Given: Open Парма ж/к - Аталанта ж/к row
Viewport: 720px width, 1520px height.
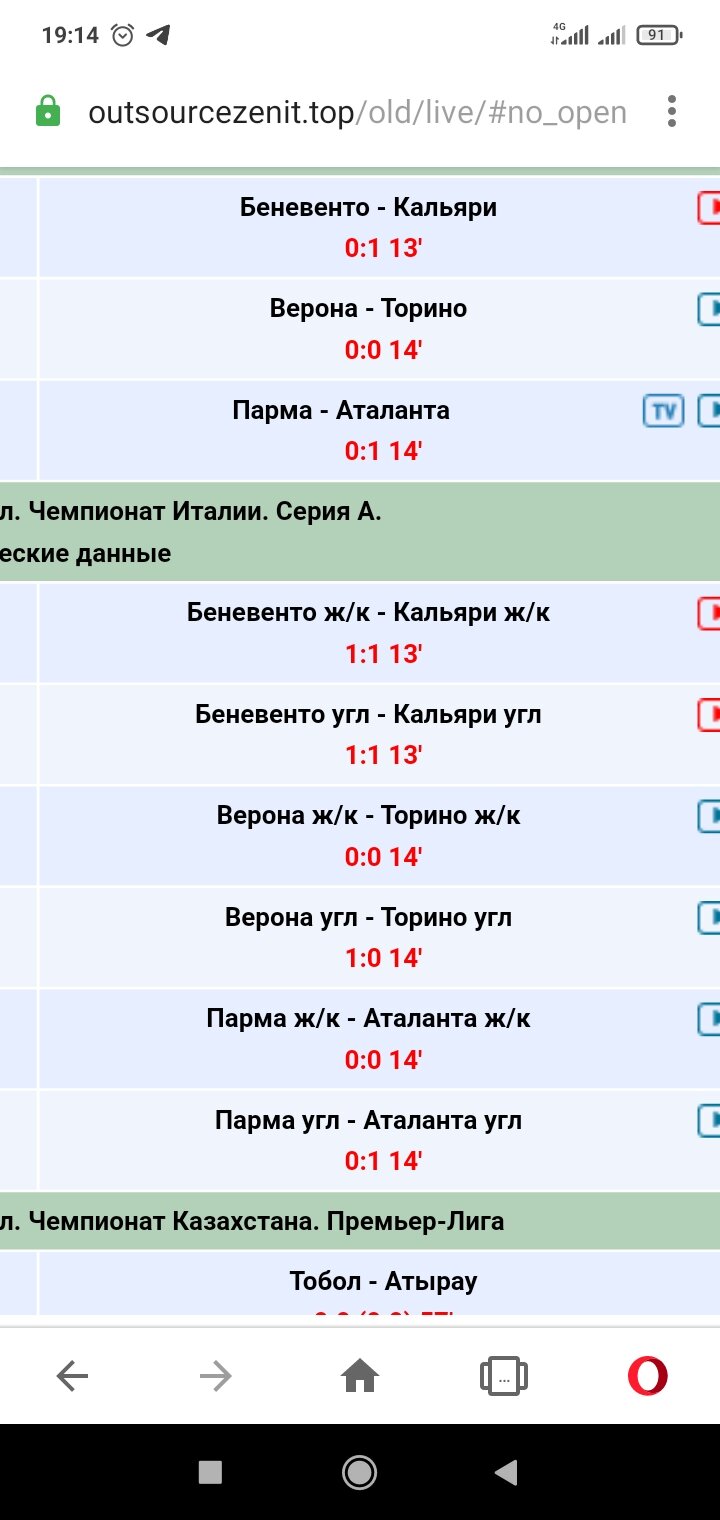Looking at the screenshot, I should point(368,1018).
